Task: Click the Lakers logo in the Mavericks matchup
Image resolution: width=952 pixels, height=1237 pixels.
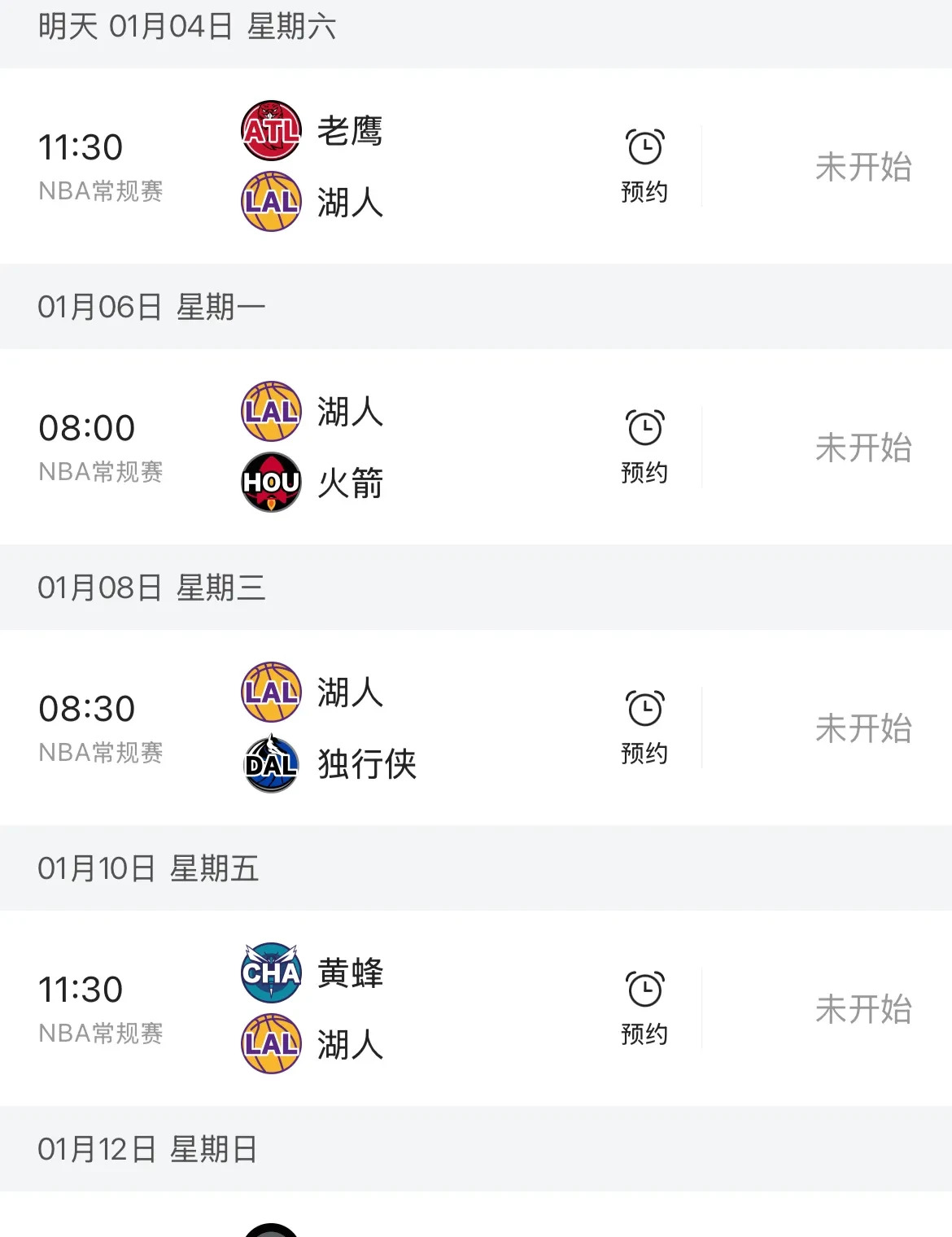Action: tap(271, 693)
